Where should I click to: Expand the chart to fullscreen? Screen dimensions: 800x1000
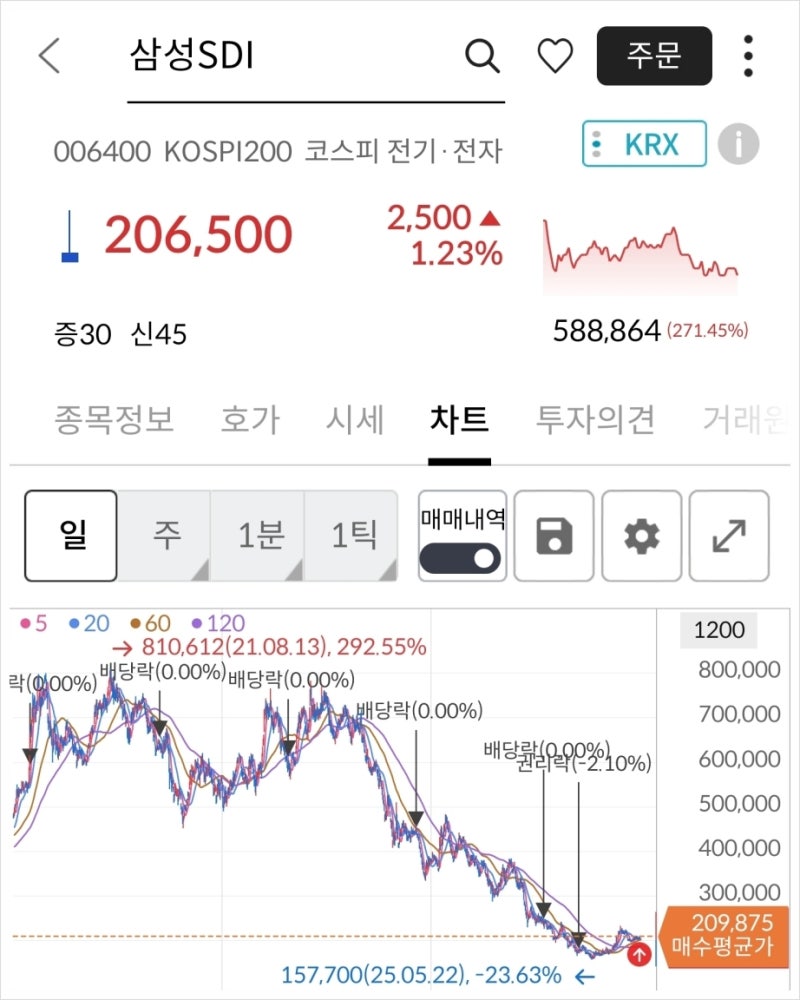(729, 536)
